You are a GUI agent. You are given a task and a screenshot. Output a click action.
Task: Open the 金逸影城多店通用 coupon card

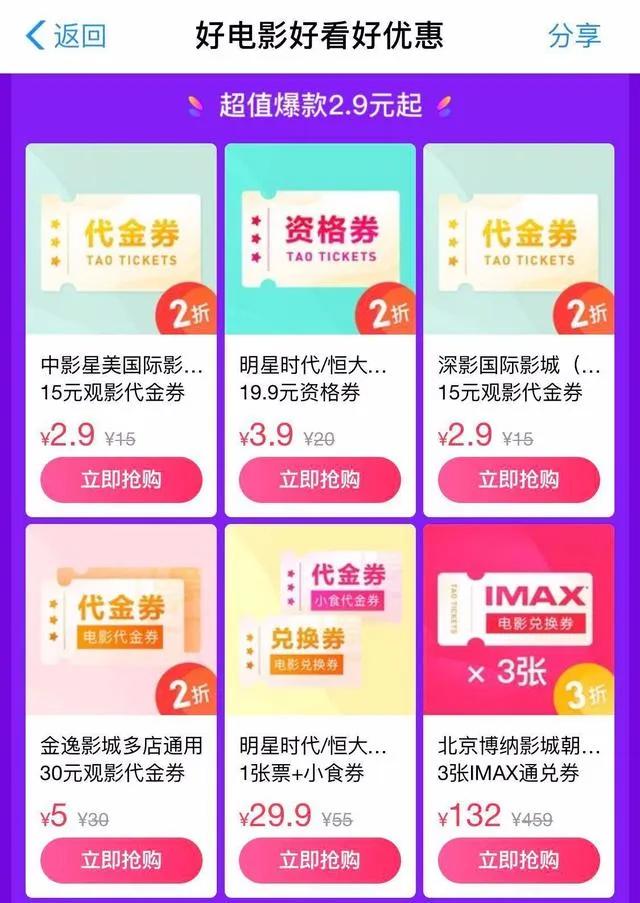121,620
